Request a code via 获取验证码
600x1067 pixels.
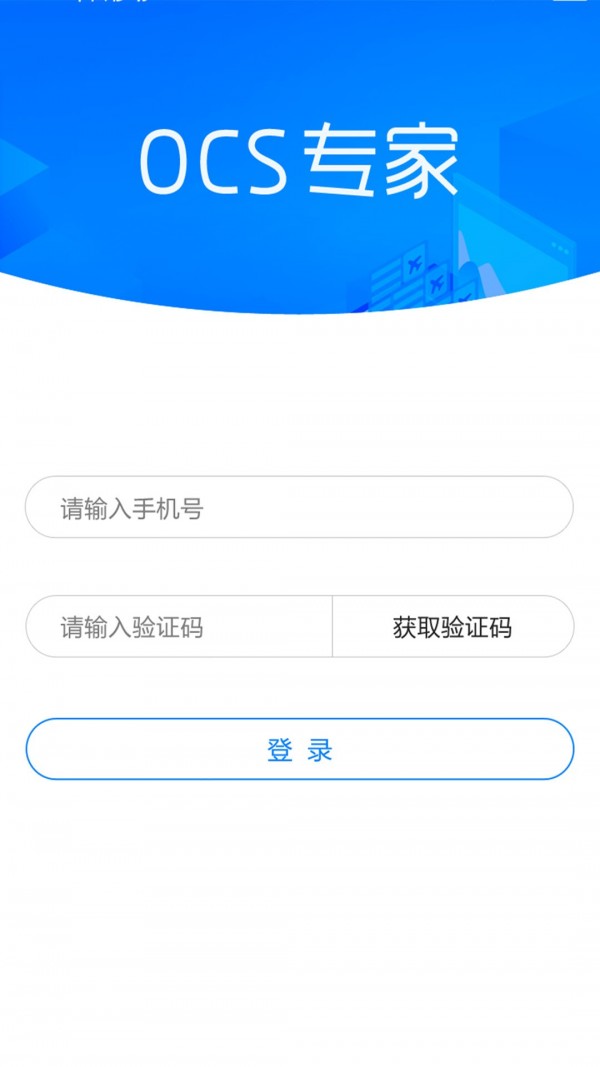click(x=453, y=627)
